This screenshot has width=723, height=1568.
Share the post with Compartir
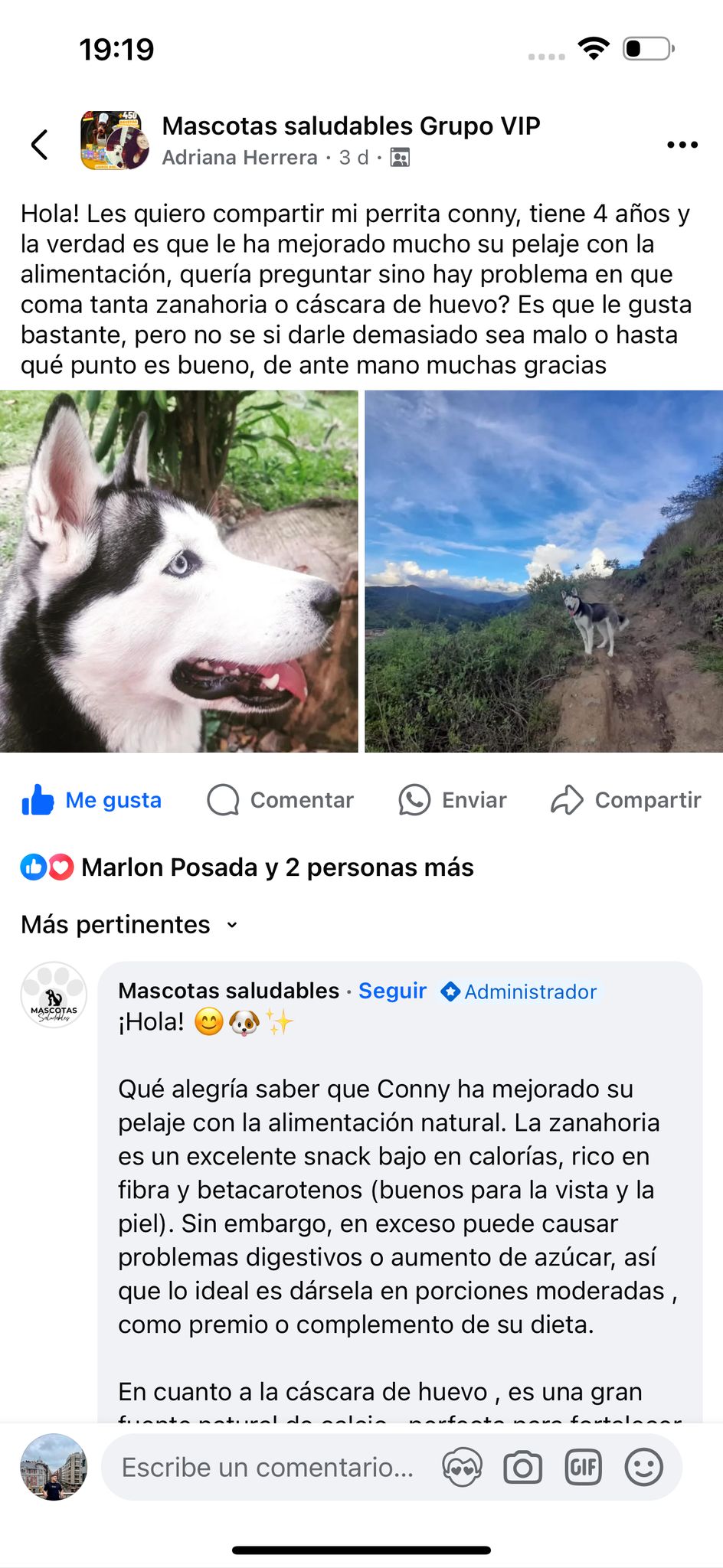[x=626, y=800]
